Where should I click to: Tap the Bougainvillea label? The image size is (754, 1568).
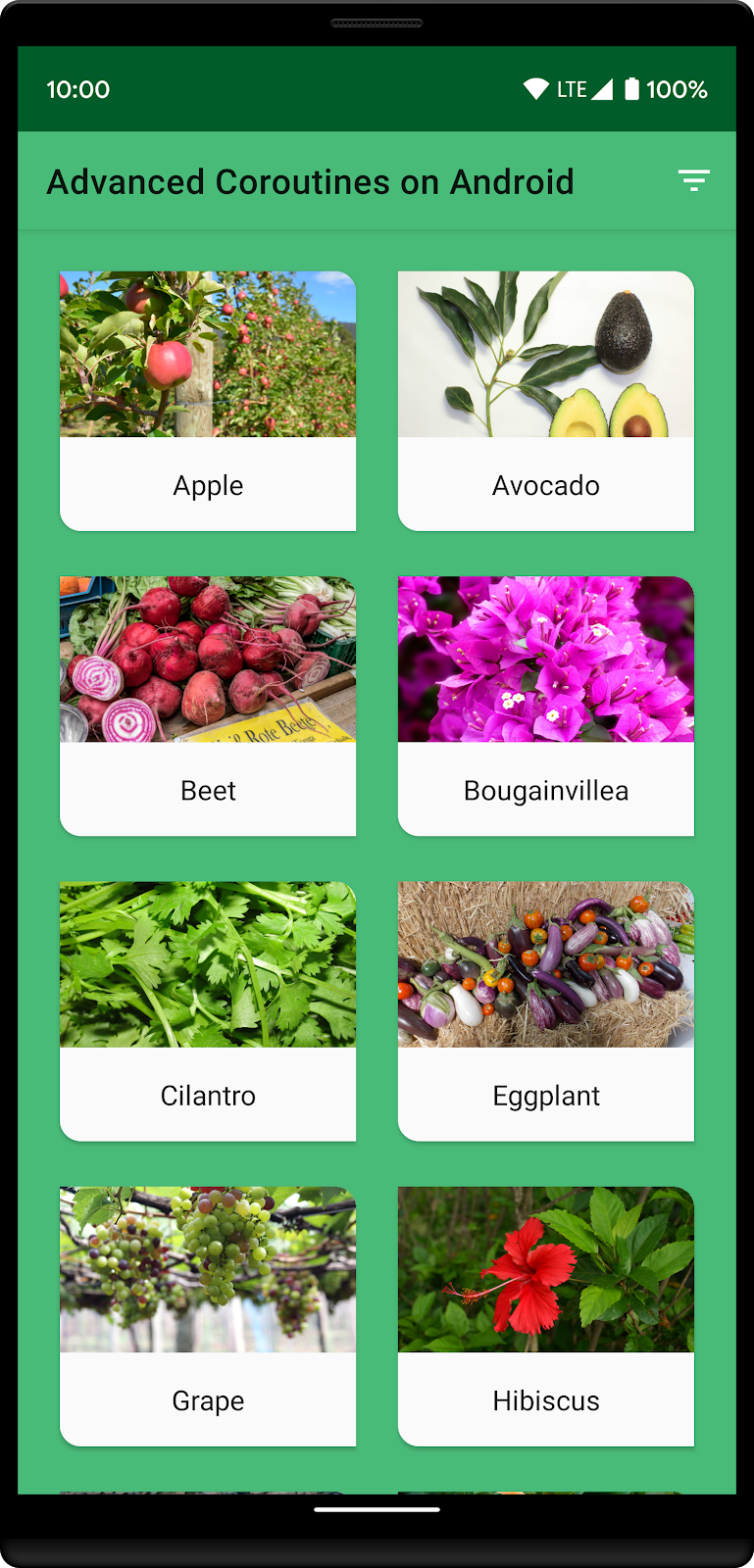click(x=545, y=790)
